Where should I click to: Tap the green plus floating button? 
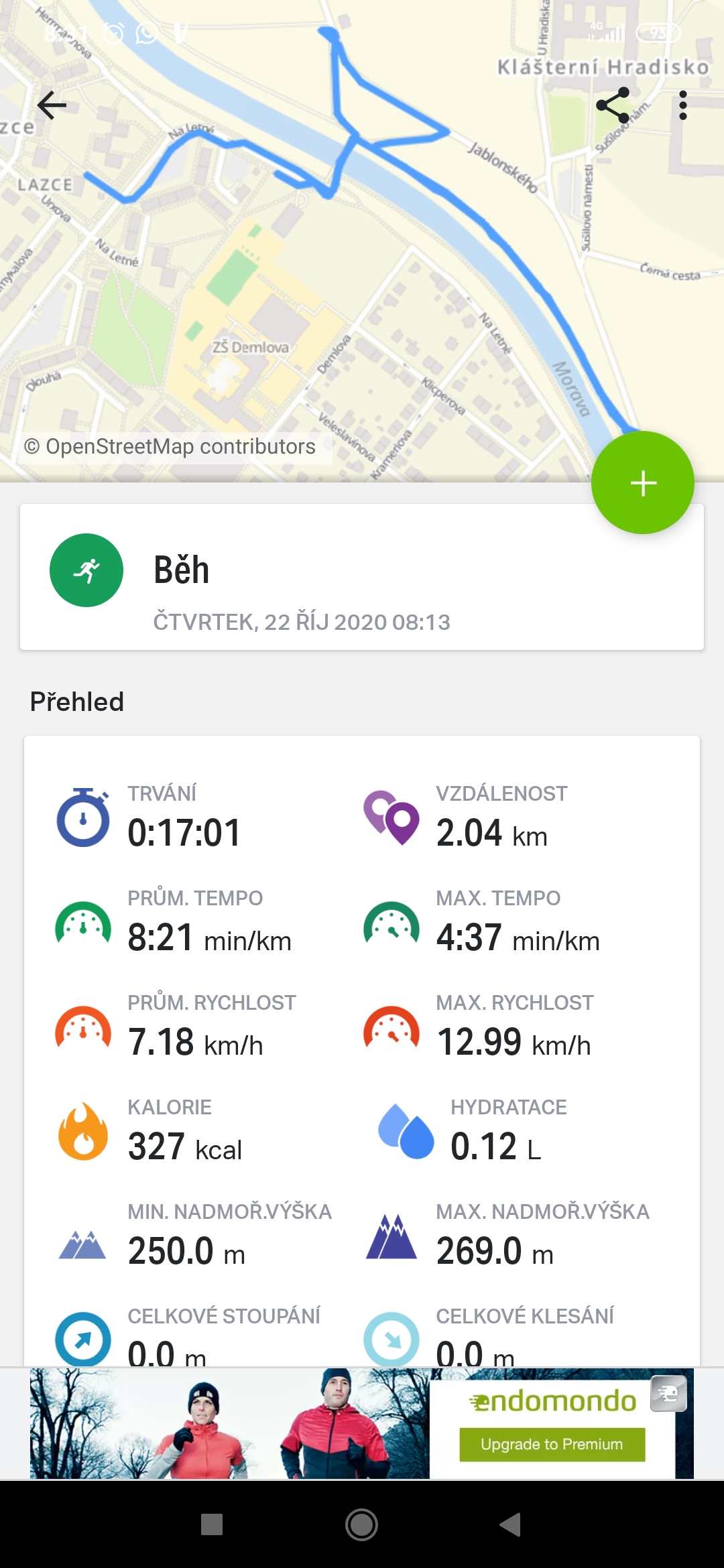click(642, 482)
